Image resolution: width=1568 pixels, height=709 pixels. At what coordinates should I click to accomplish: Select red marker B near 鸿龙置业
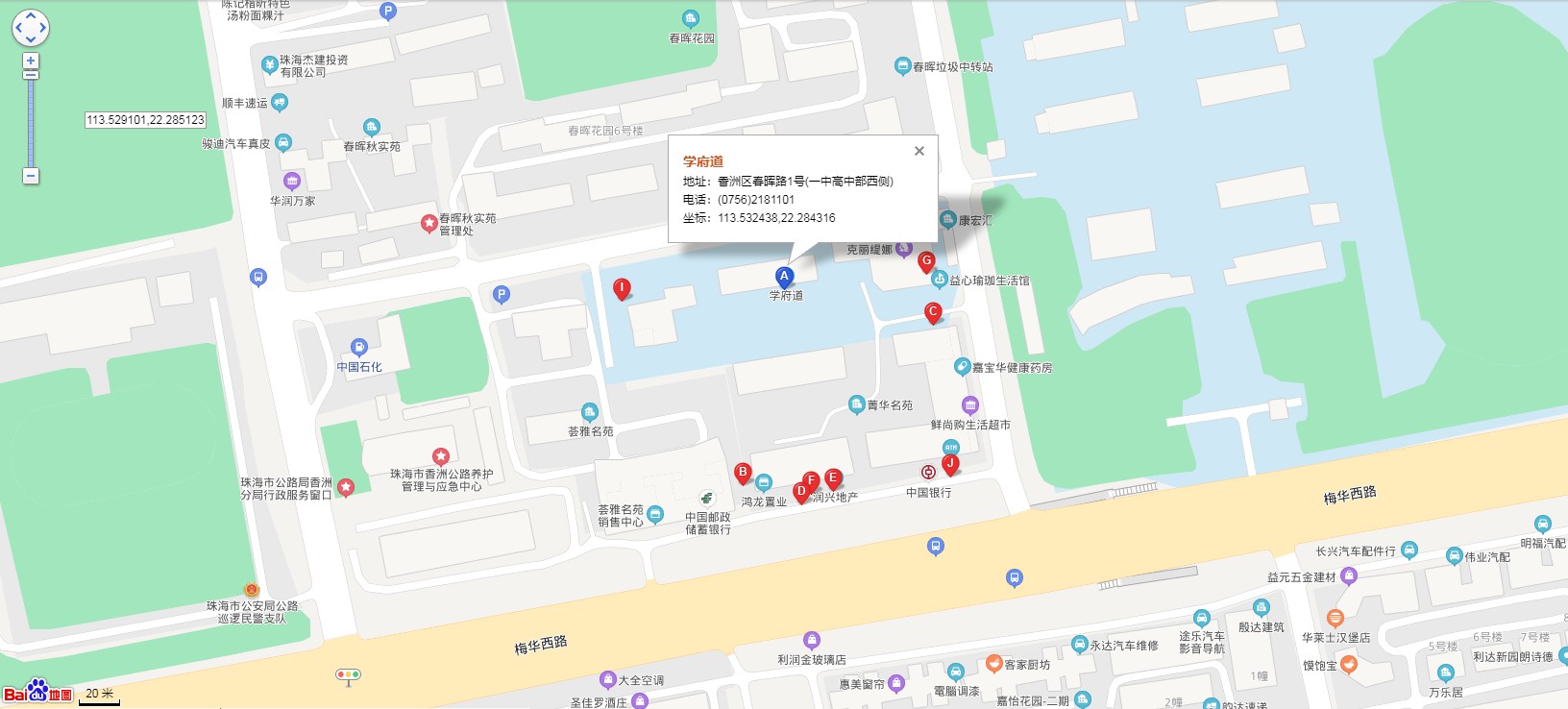click(x=743, y=472)
